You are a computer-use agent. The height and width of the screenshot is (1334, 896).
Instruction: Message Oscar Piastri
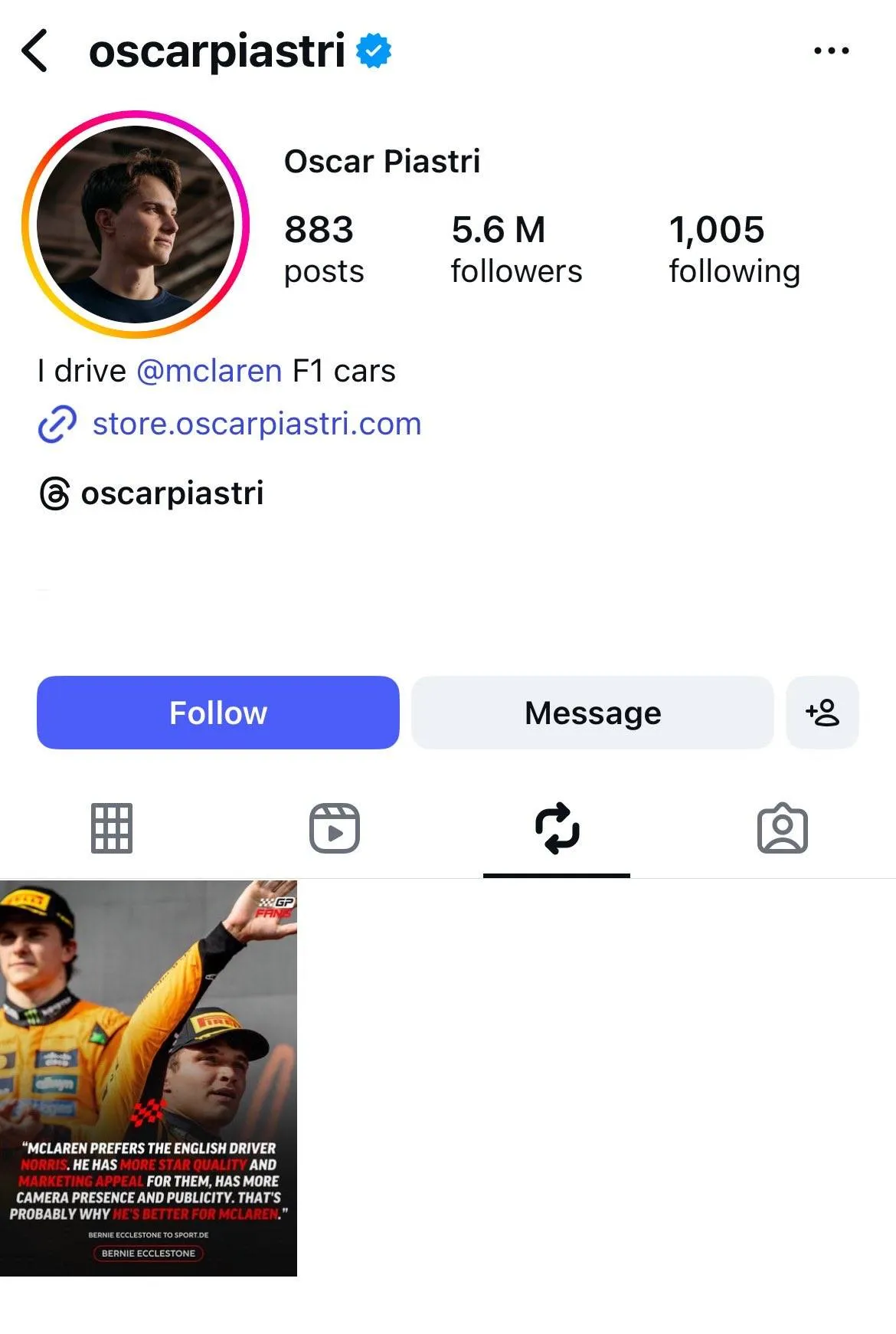592,713
